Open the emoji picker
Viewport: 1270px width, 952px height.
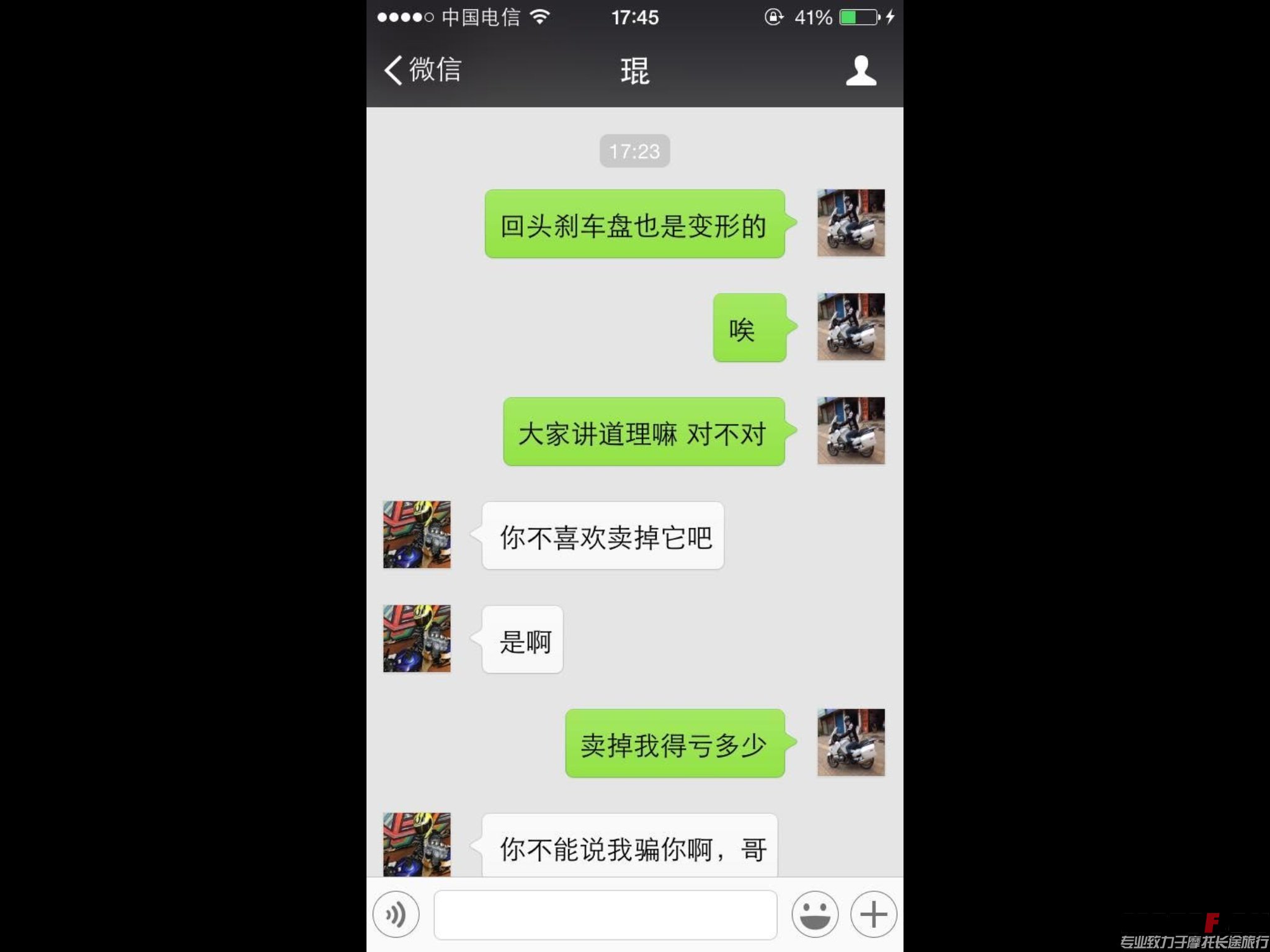coord(815,914)
